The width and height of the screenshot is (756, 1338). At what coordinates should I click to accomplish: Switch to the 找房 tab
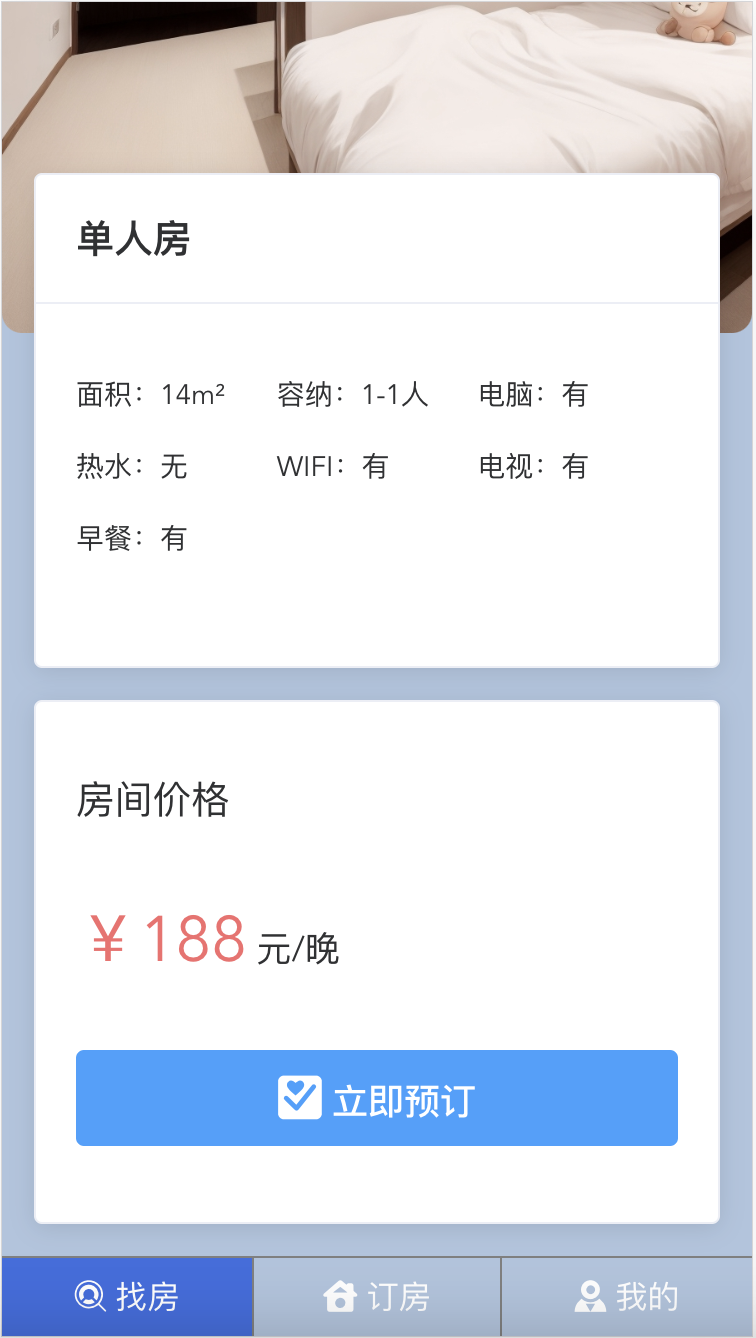coord(127,1297)
